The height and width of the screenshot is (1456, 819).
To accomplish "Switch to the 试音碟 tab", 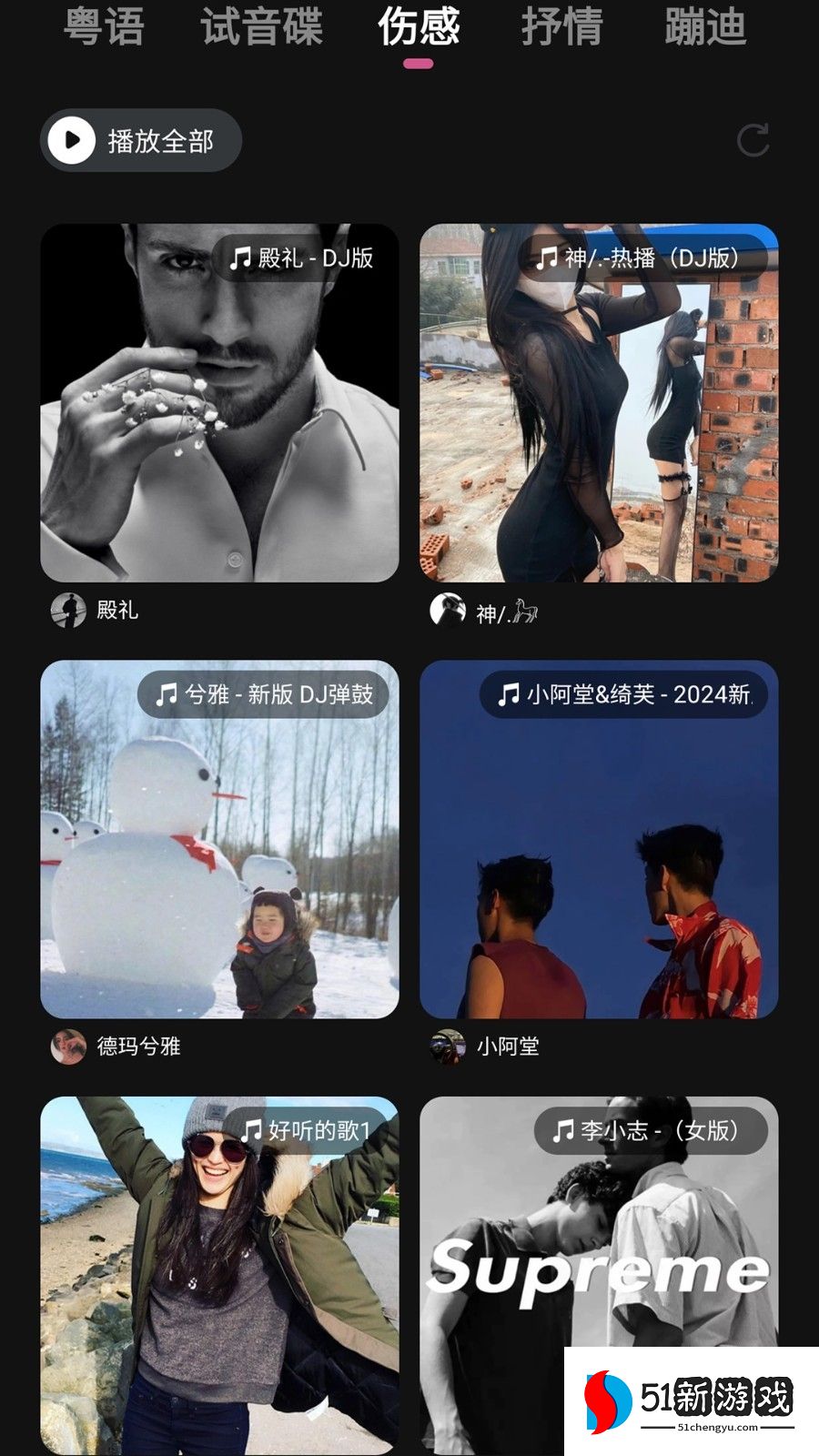I will point(261,27).
